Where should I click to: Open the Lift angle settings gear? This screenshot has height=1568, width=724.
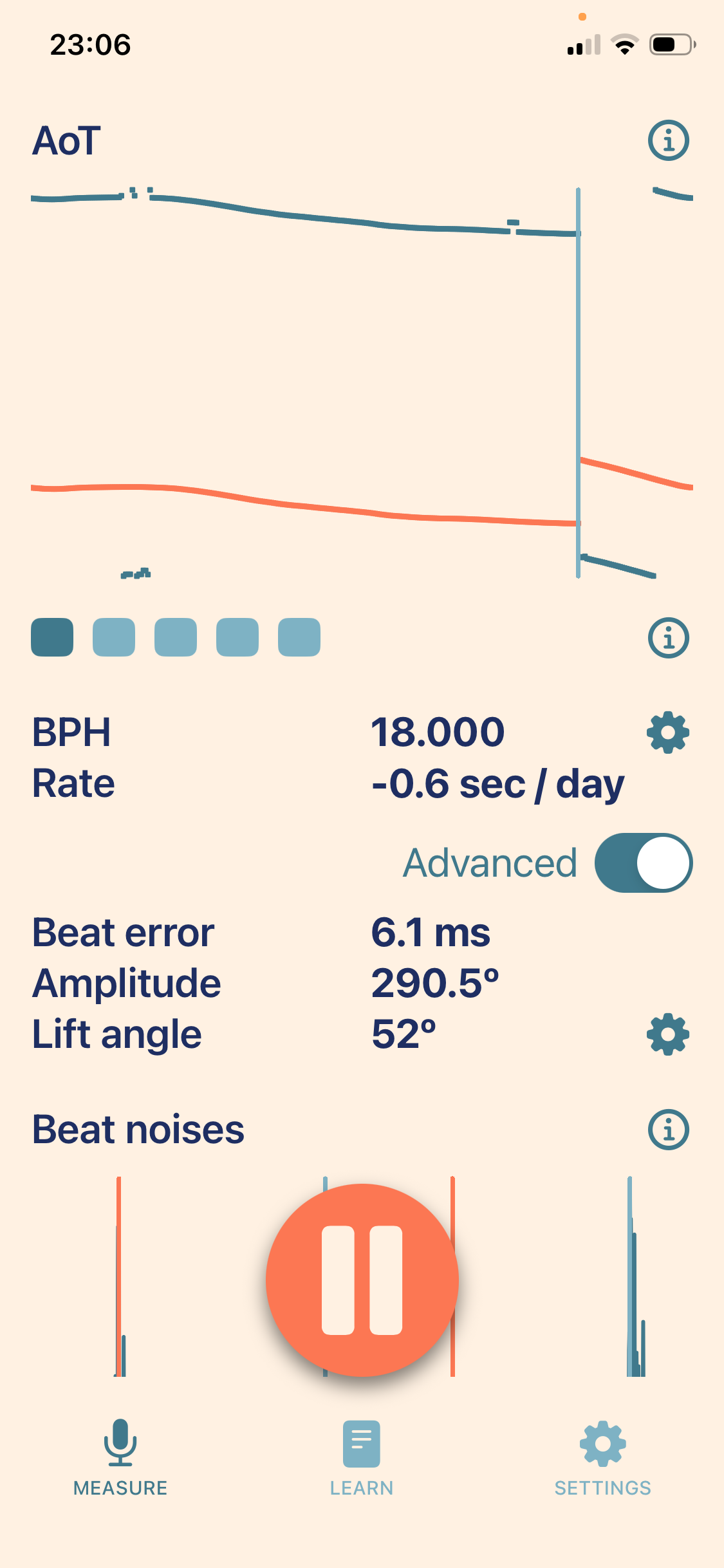[668, 1034]
